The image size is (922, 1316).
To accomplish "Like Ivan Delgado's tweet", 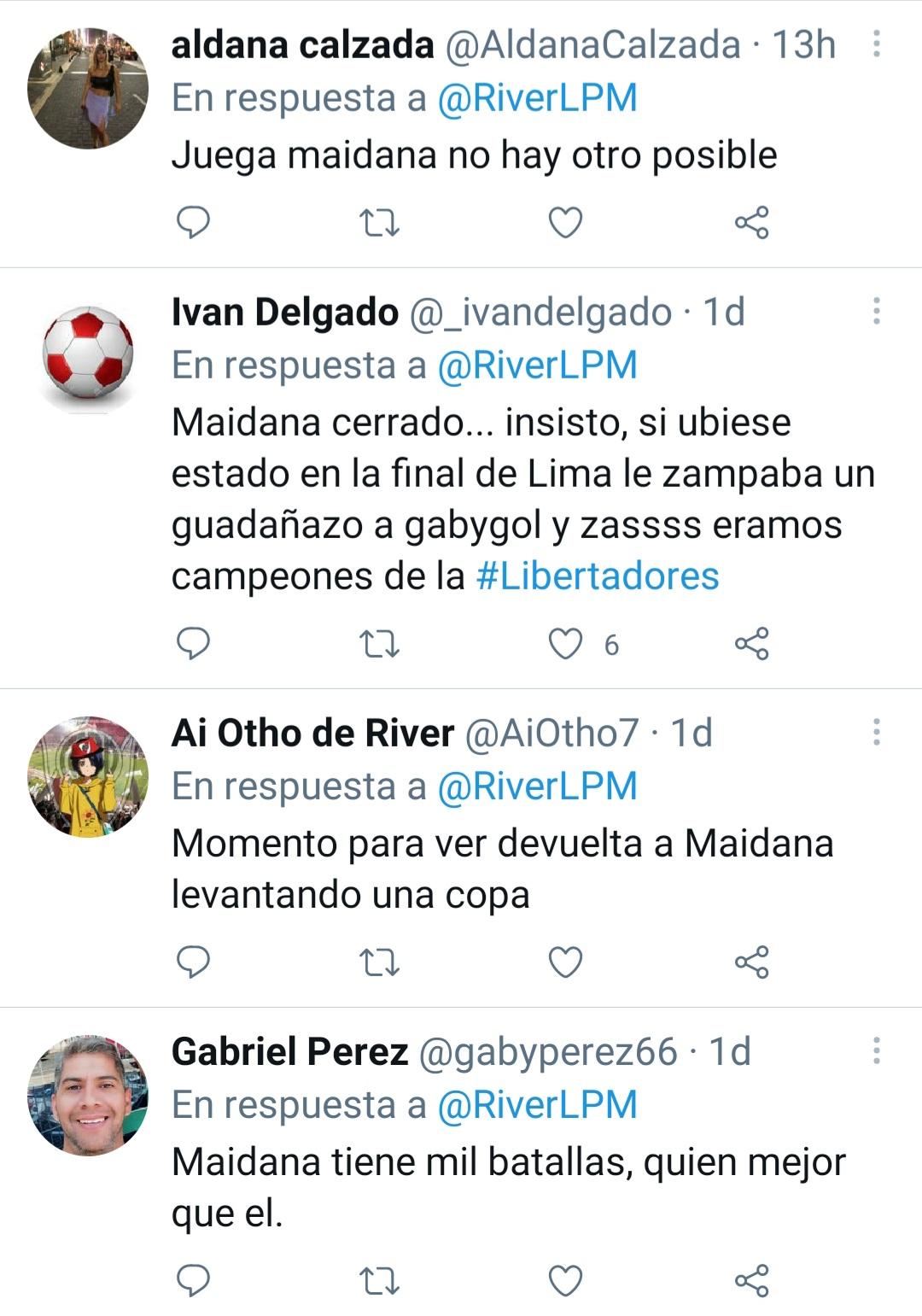I will 565,644.
